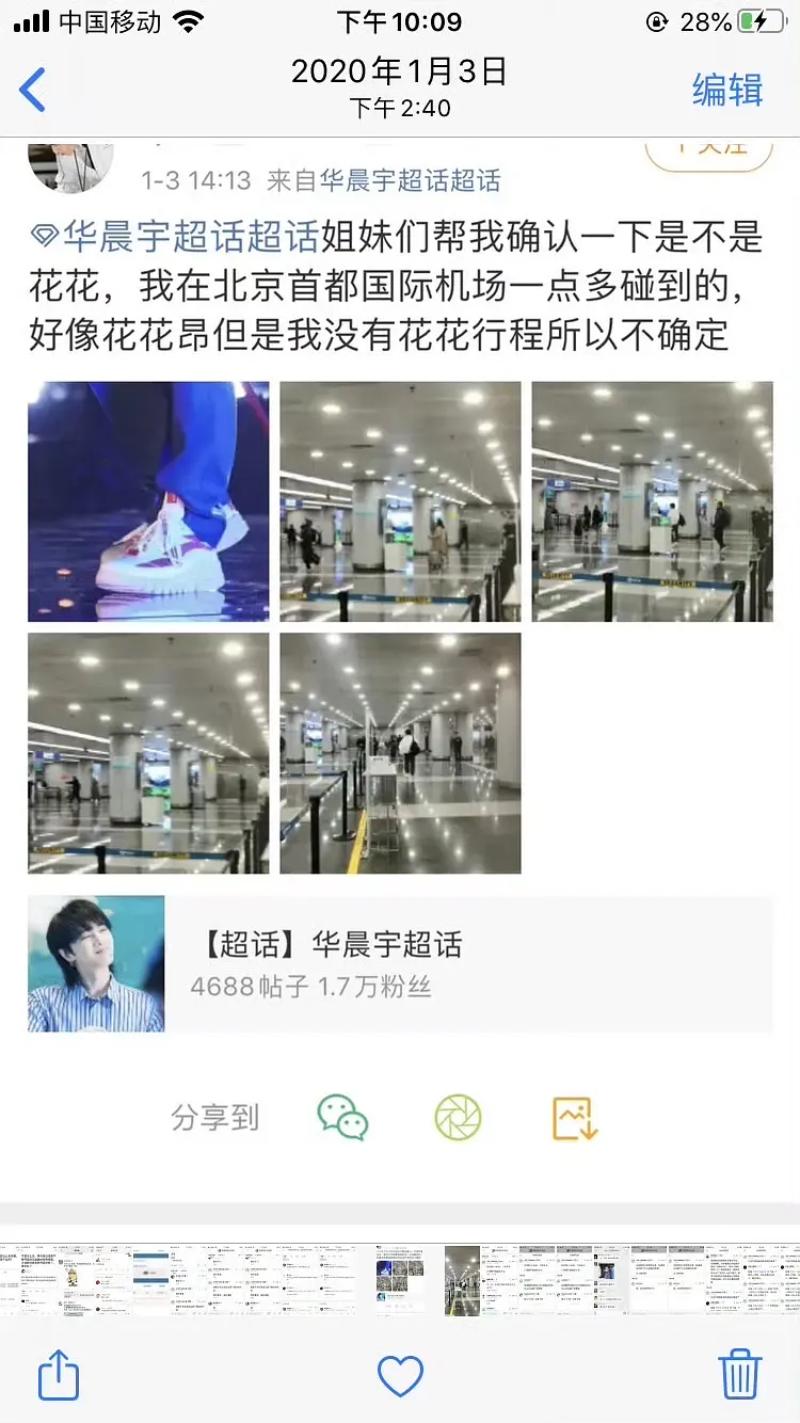Share this photo

pos(58,1375)
